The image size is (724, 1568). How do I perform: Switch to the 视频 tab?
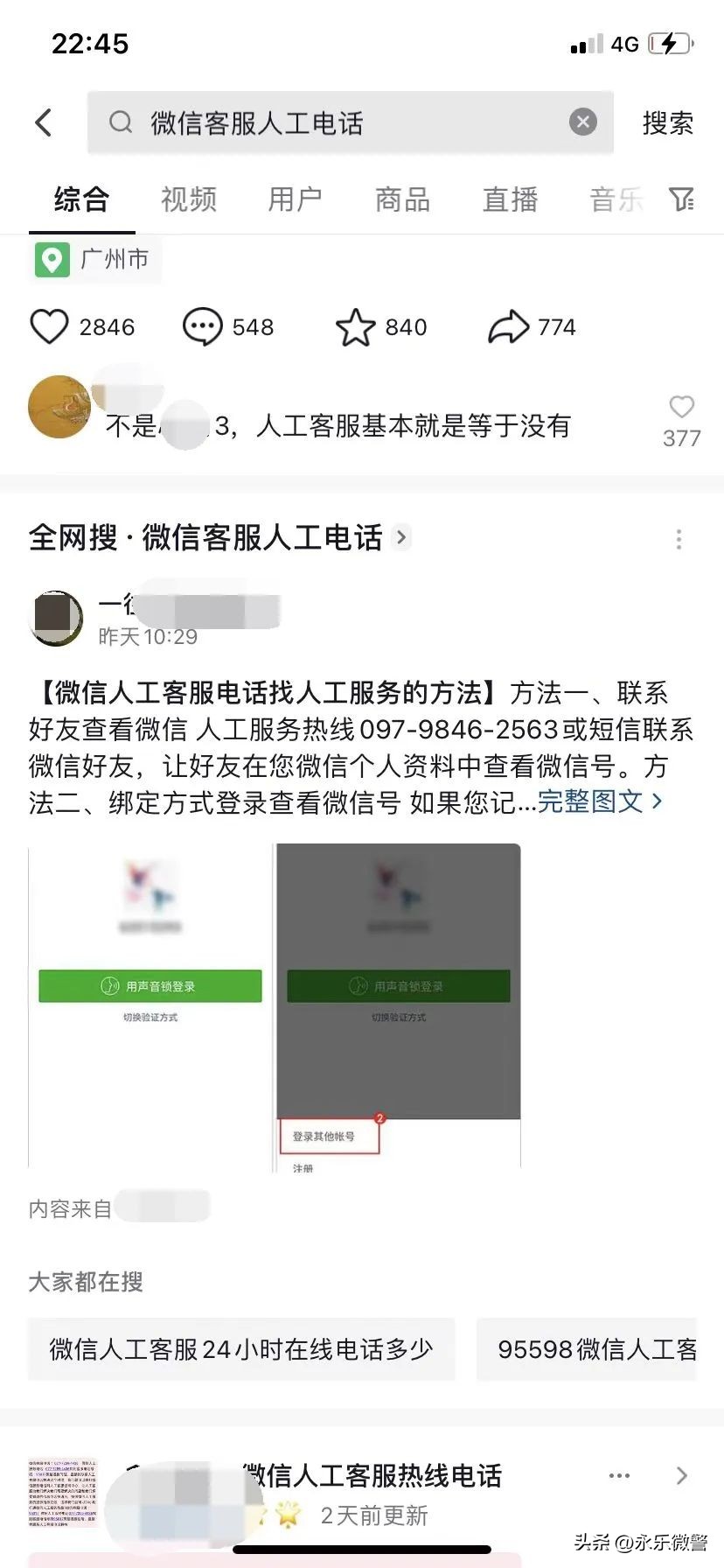tap(187, 200)
